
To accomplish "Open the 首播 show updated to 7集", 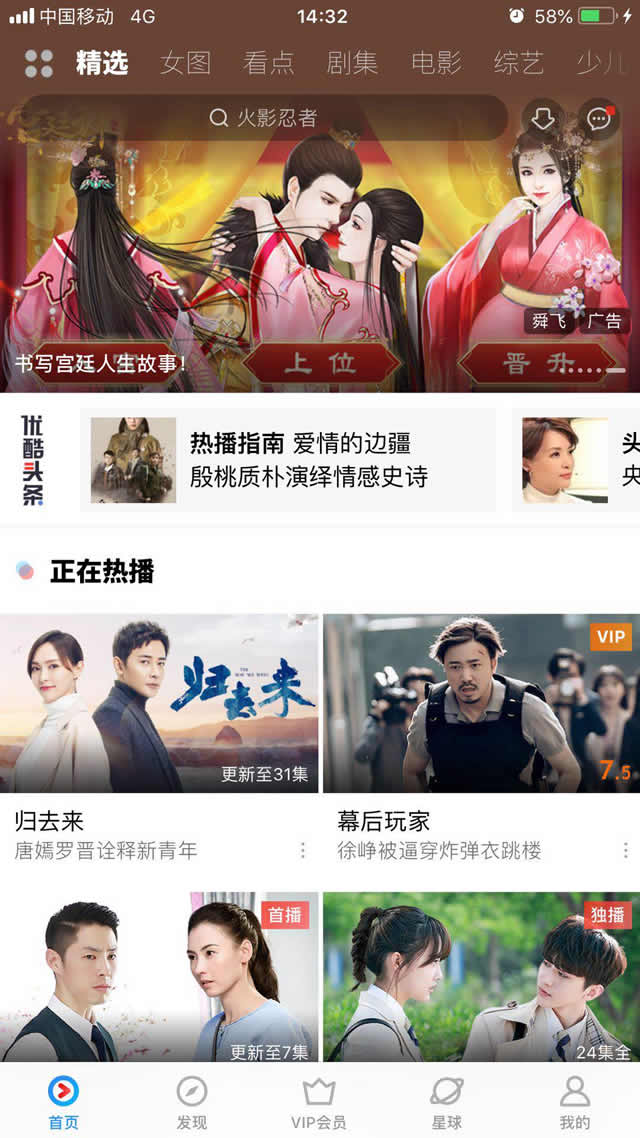I will (x=160, y=977).
